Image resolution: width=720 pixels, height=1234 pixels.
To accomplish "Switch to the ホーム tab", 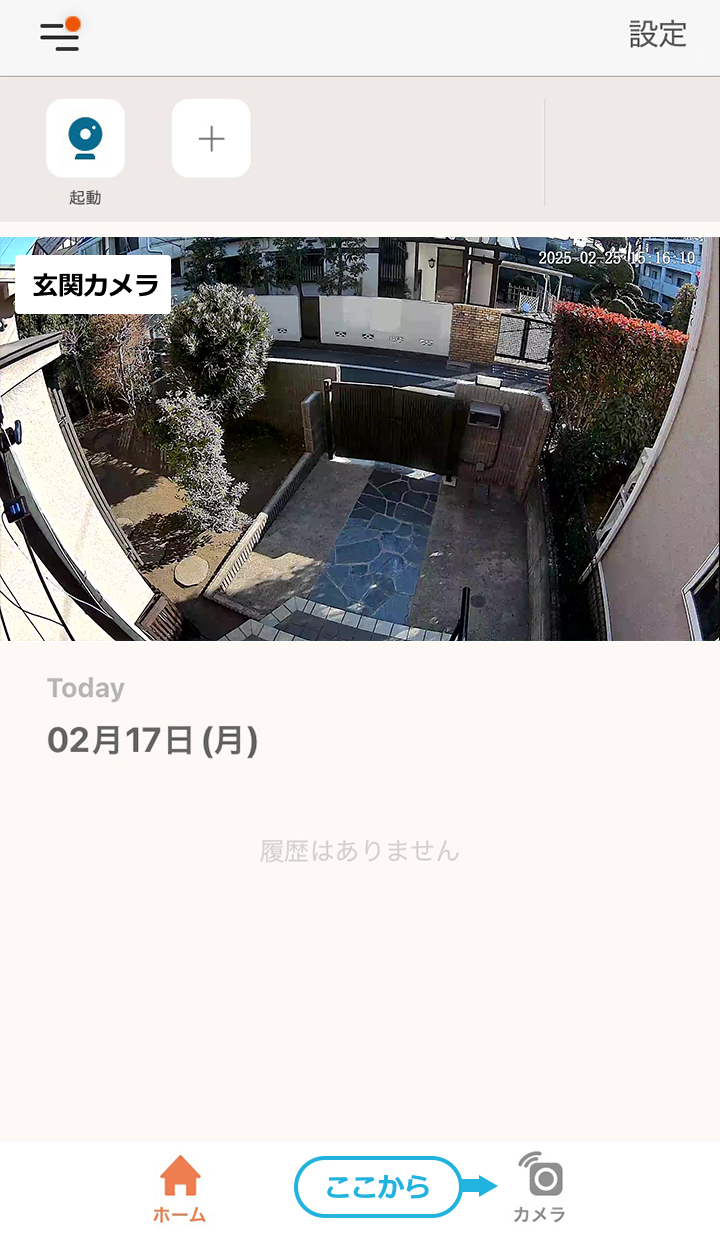I will click(180, 1189).
